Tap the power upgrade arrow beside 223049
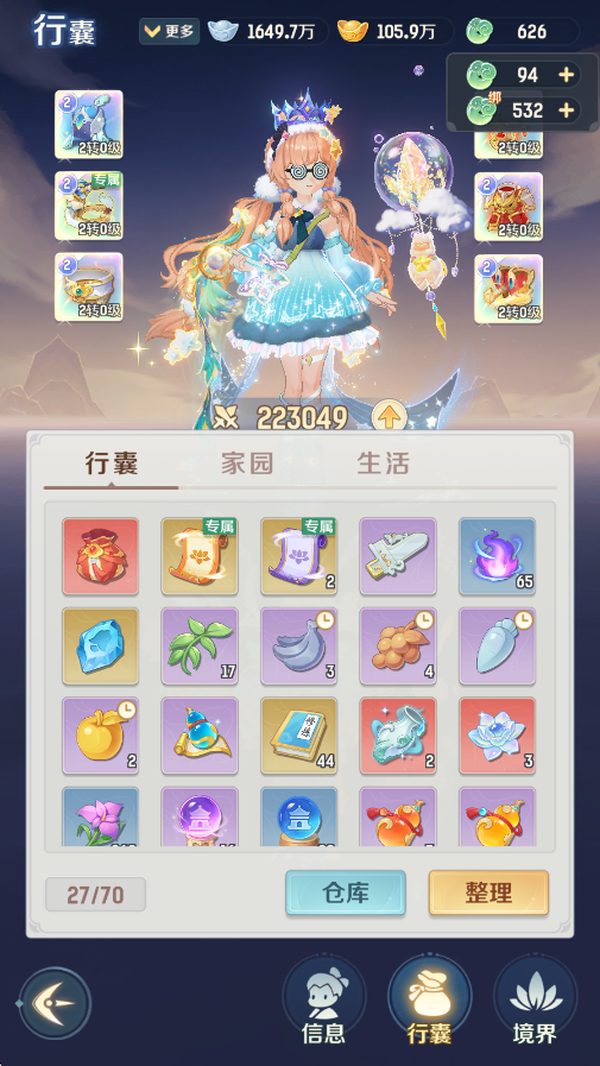The height and width of the screenshot is (1066, 600). point(388,417)
